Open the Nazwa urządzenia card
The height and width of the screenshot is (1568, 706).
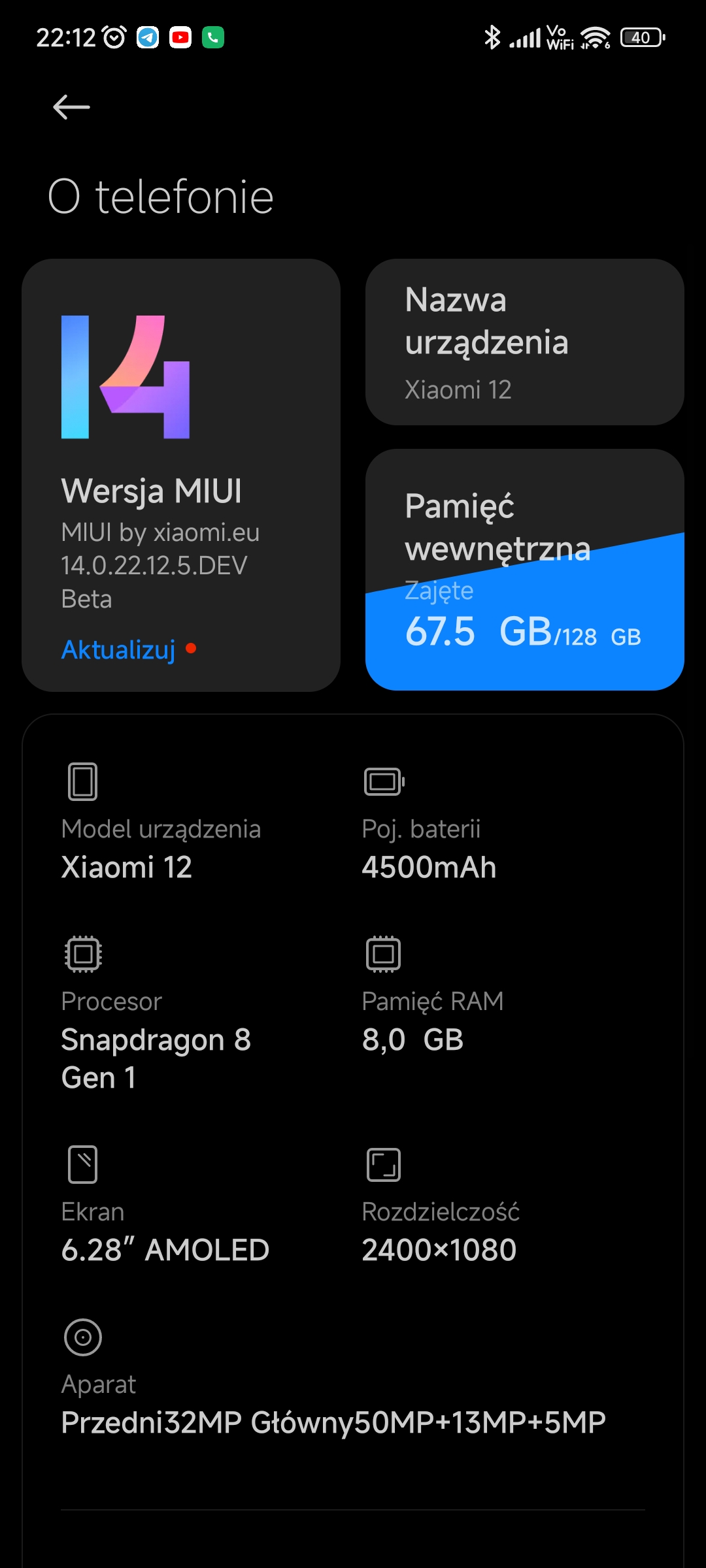tap(524, 342)
